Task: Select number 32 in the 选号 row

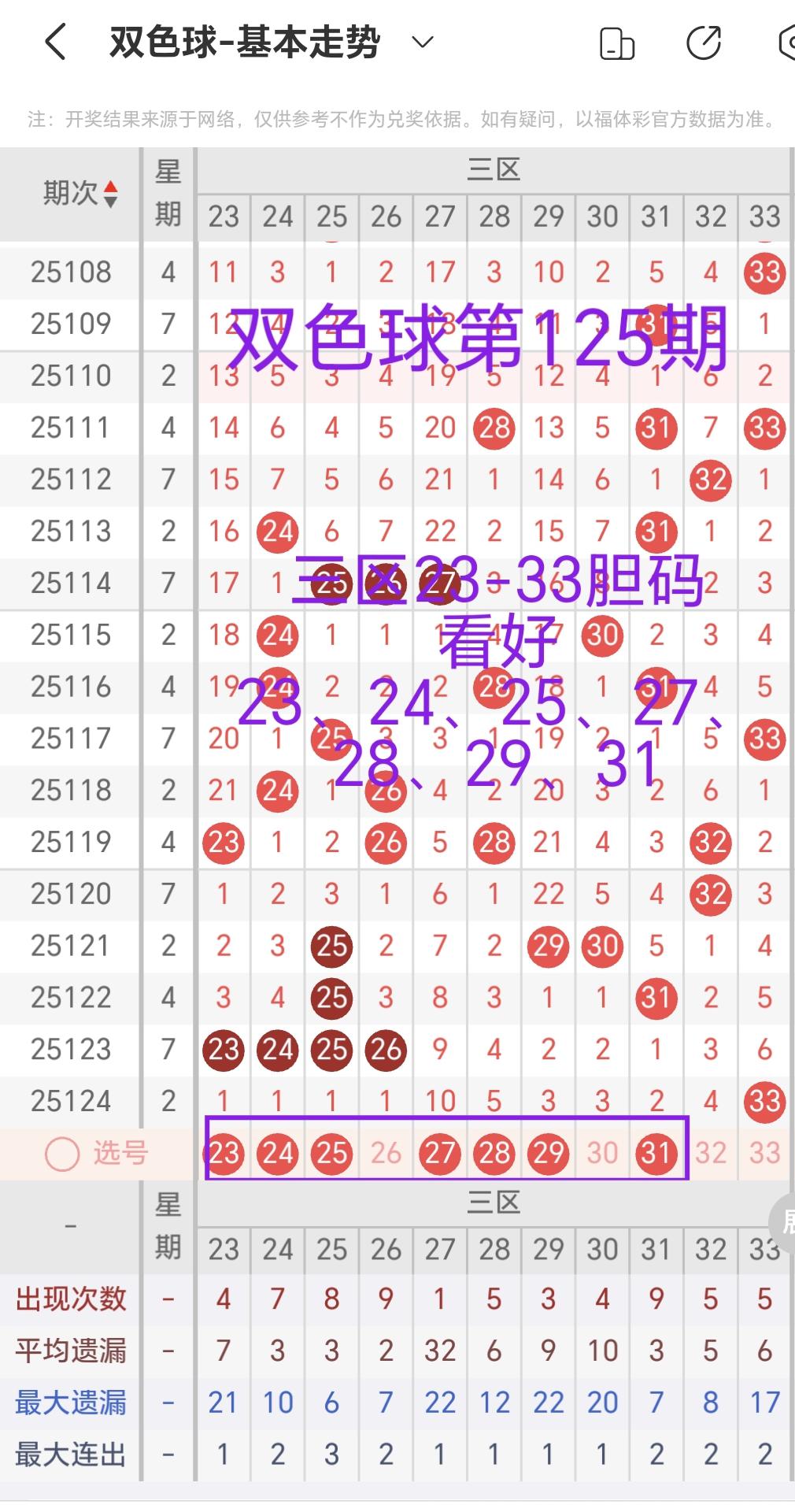Action: point(710,1154)
